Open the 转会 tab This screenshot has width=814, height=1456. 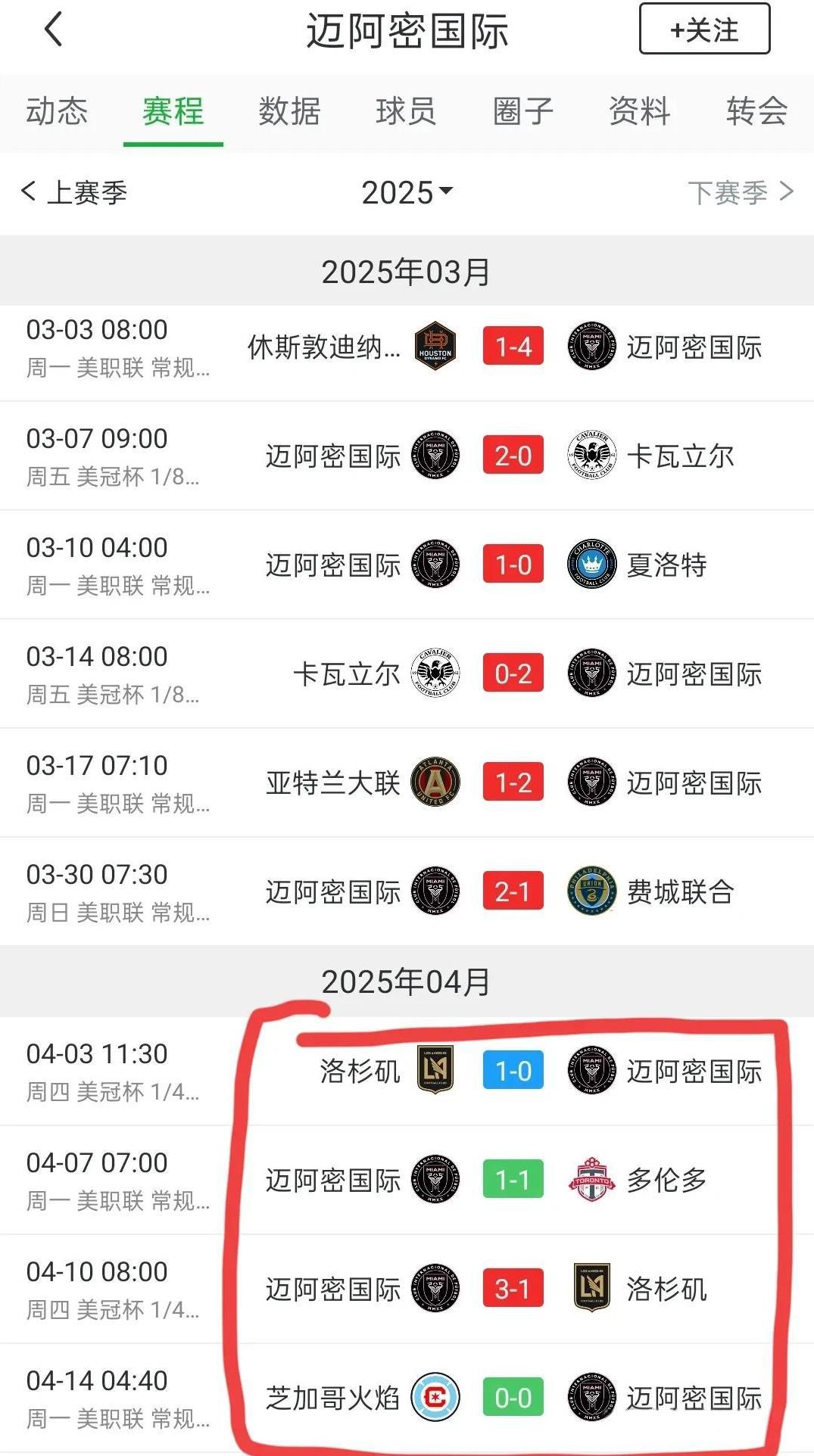point(756,110)
